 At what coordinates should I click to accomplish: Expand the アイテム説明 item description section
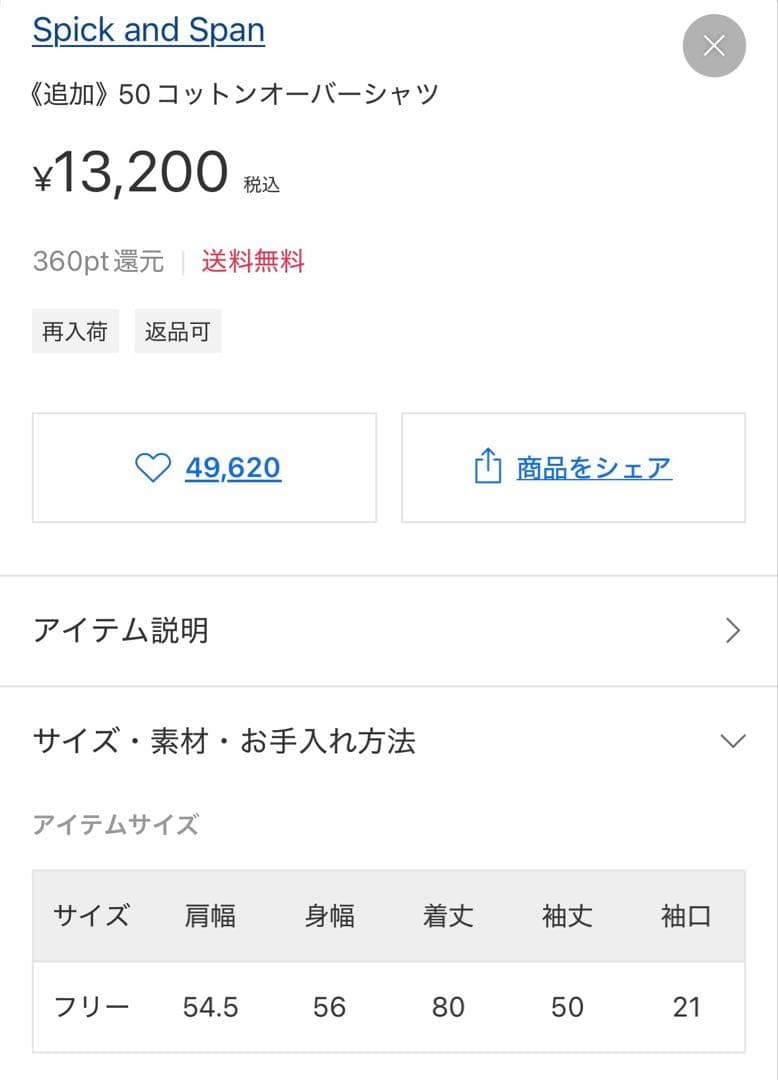click(389, 631)
